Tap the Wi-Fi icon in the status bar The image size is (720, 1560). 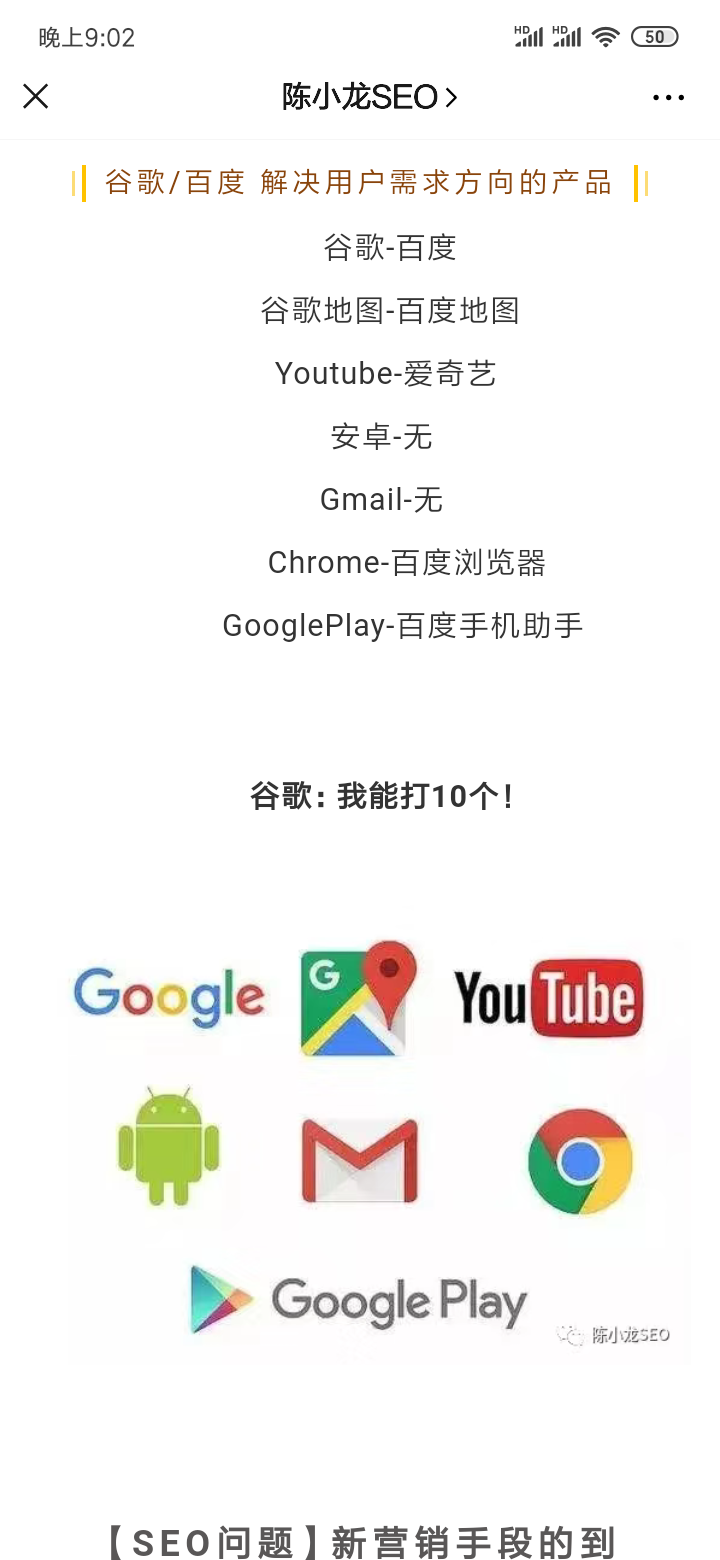(603, 36)
